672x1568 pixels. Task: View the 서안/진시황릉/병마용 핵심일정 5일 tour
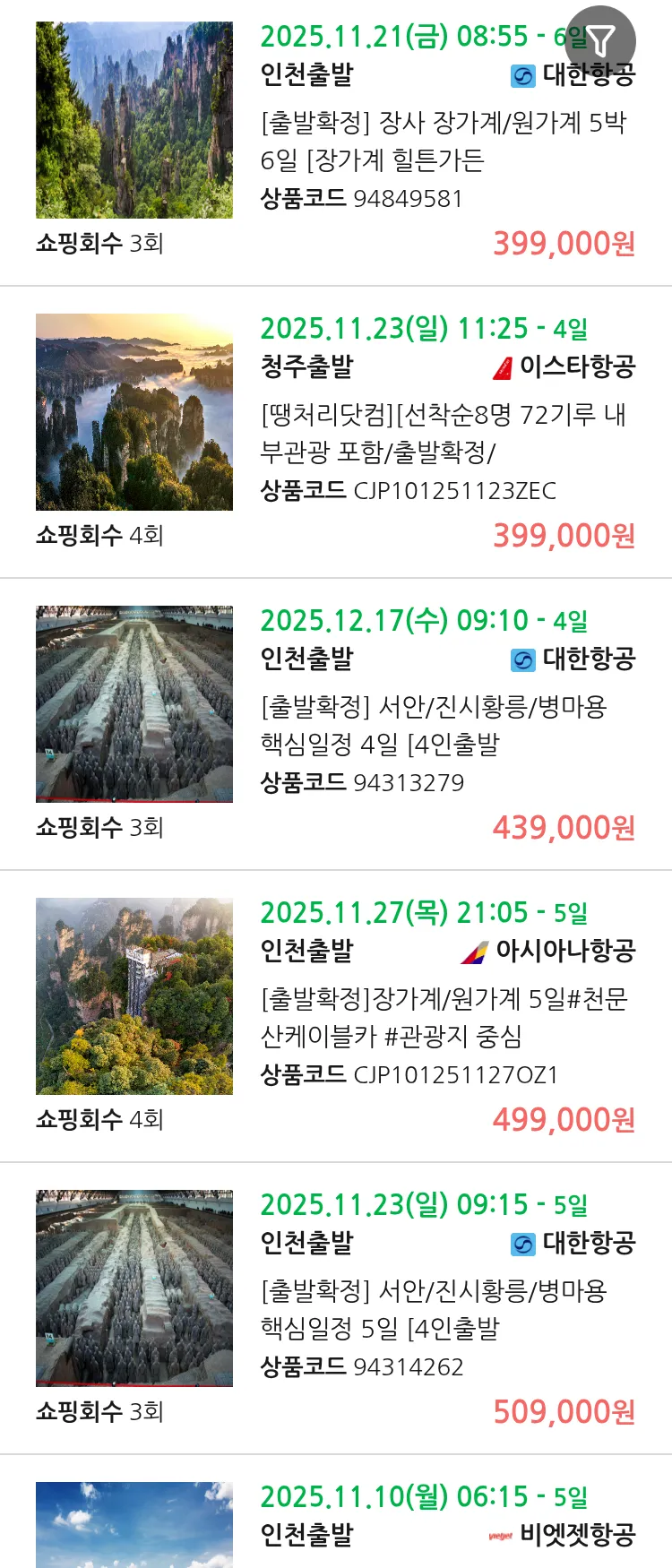tap(434, 1309)
